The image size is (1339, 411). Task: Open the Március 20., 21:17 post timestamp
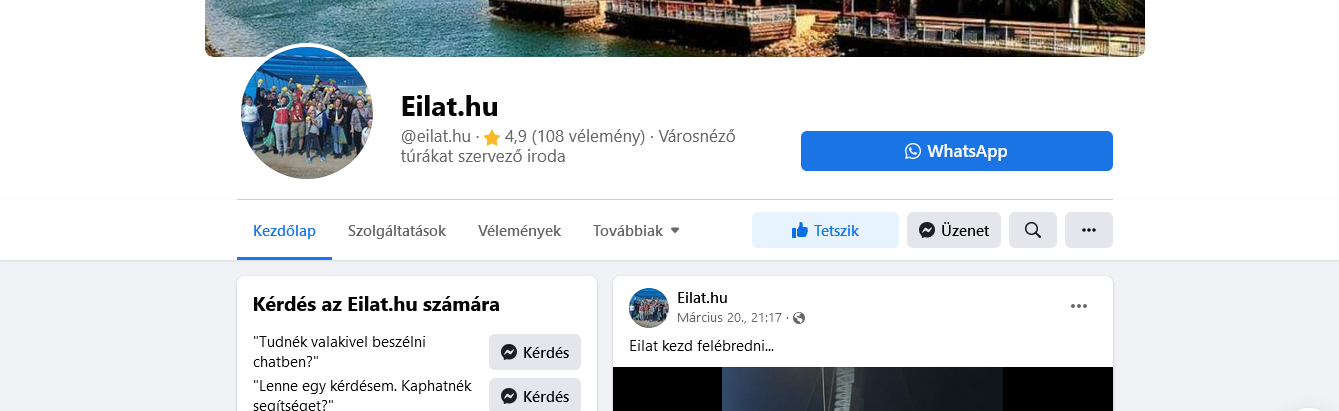coord(730,318)
